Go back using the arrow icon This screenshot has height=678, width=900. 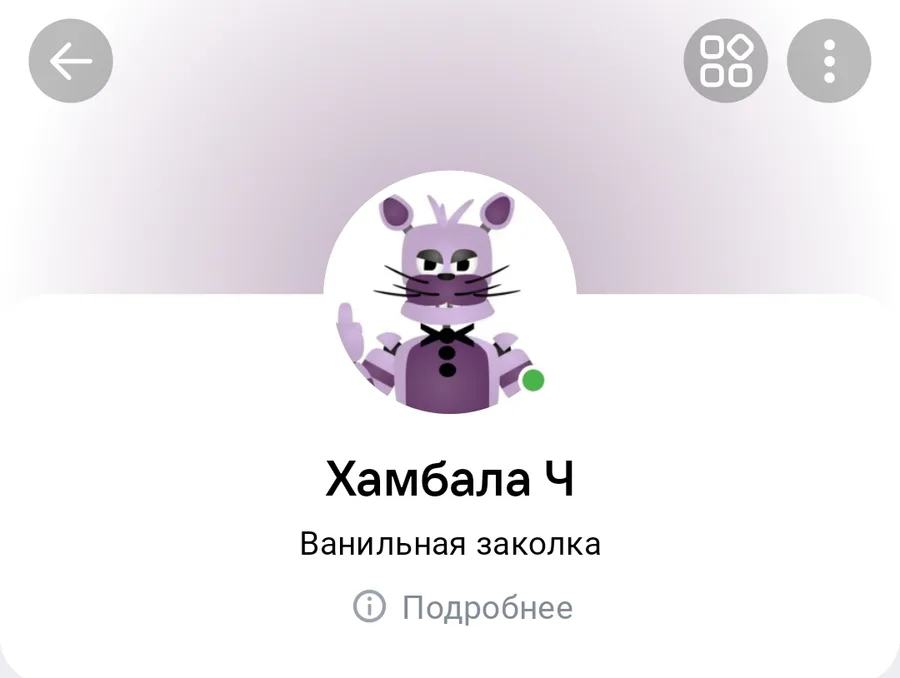pos(71,62)
